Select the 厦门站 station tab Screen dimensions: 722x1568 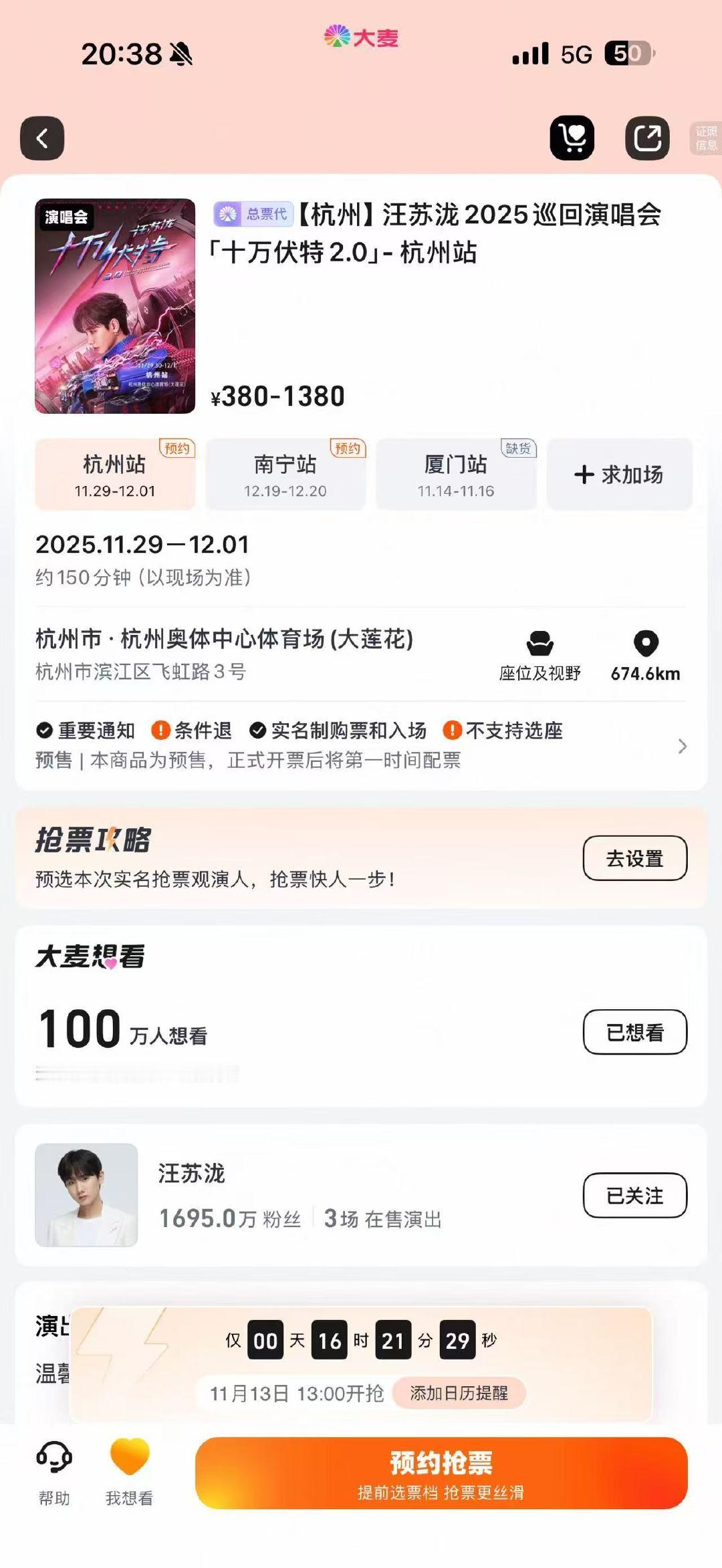(x=456, y=474)
